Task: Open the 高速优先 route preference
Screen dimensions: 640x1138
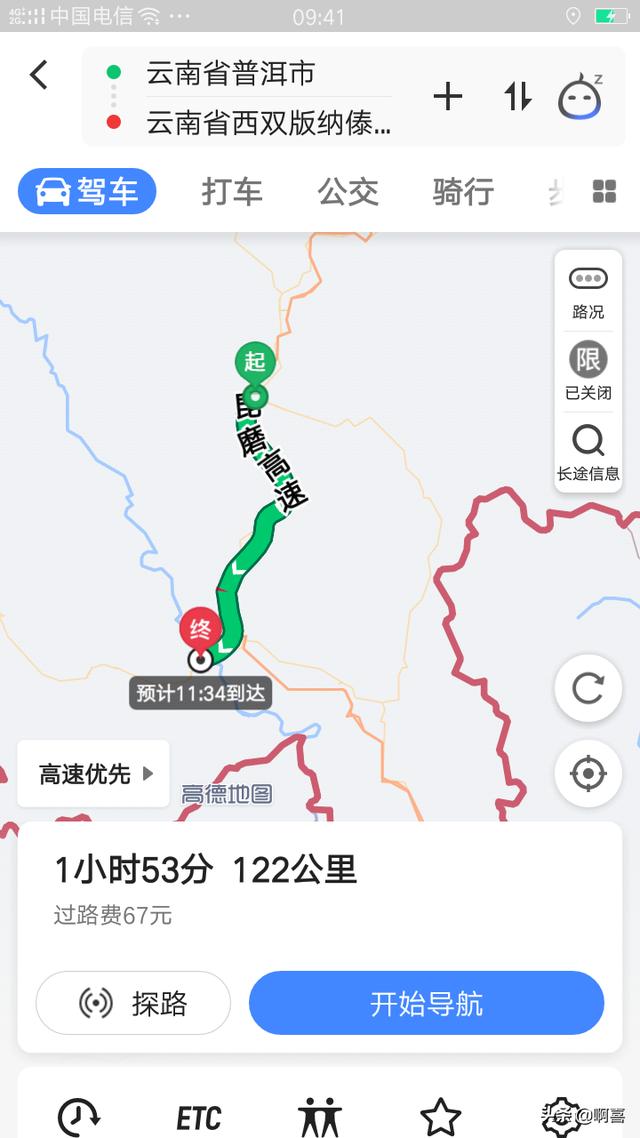Action: 94,774
